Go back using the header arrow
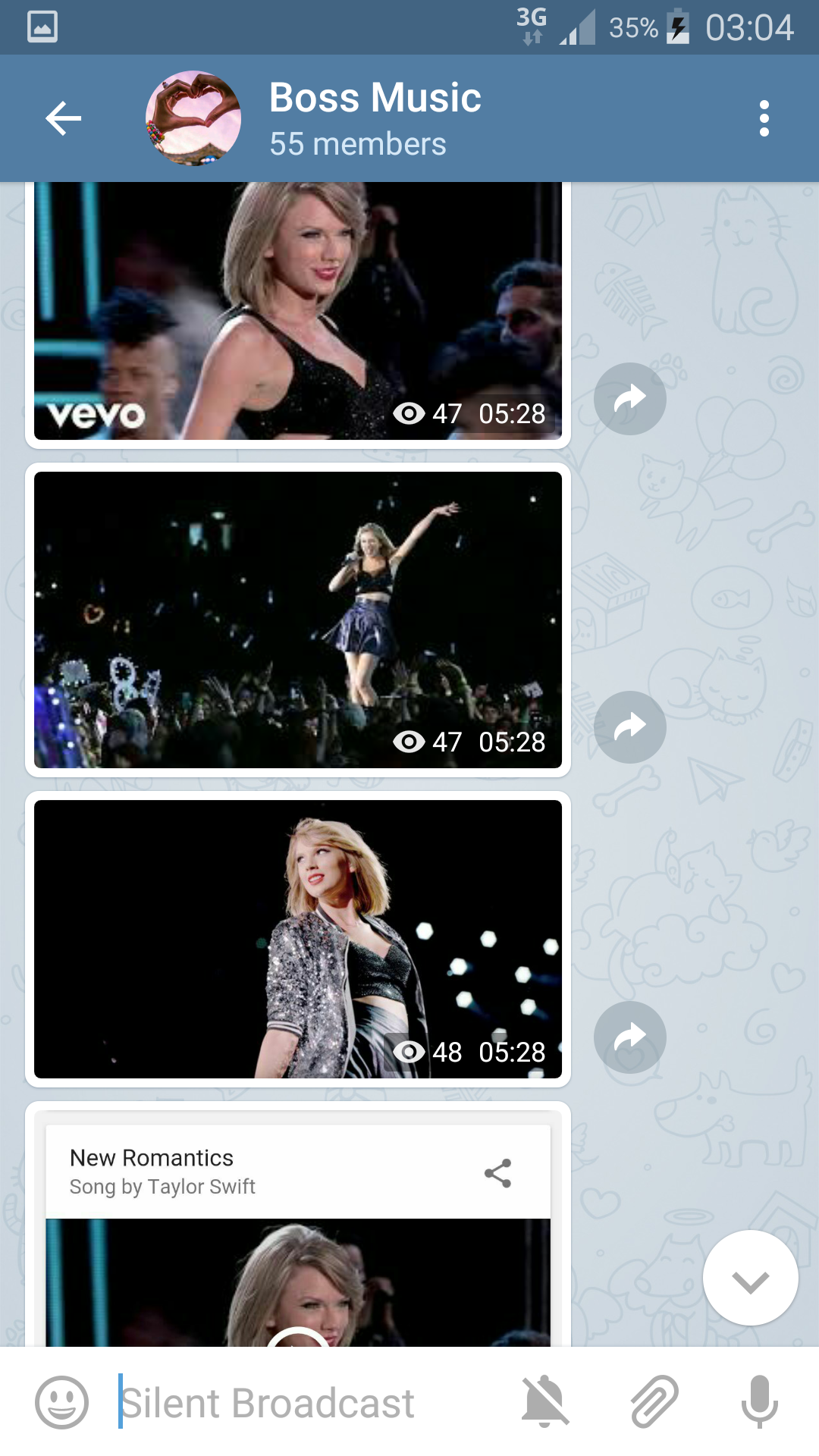 point(64,118)
